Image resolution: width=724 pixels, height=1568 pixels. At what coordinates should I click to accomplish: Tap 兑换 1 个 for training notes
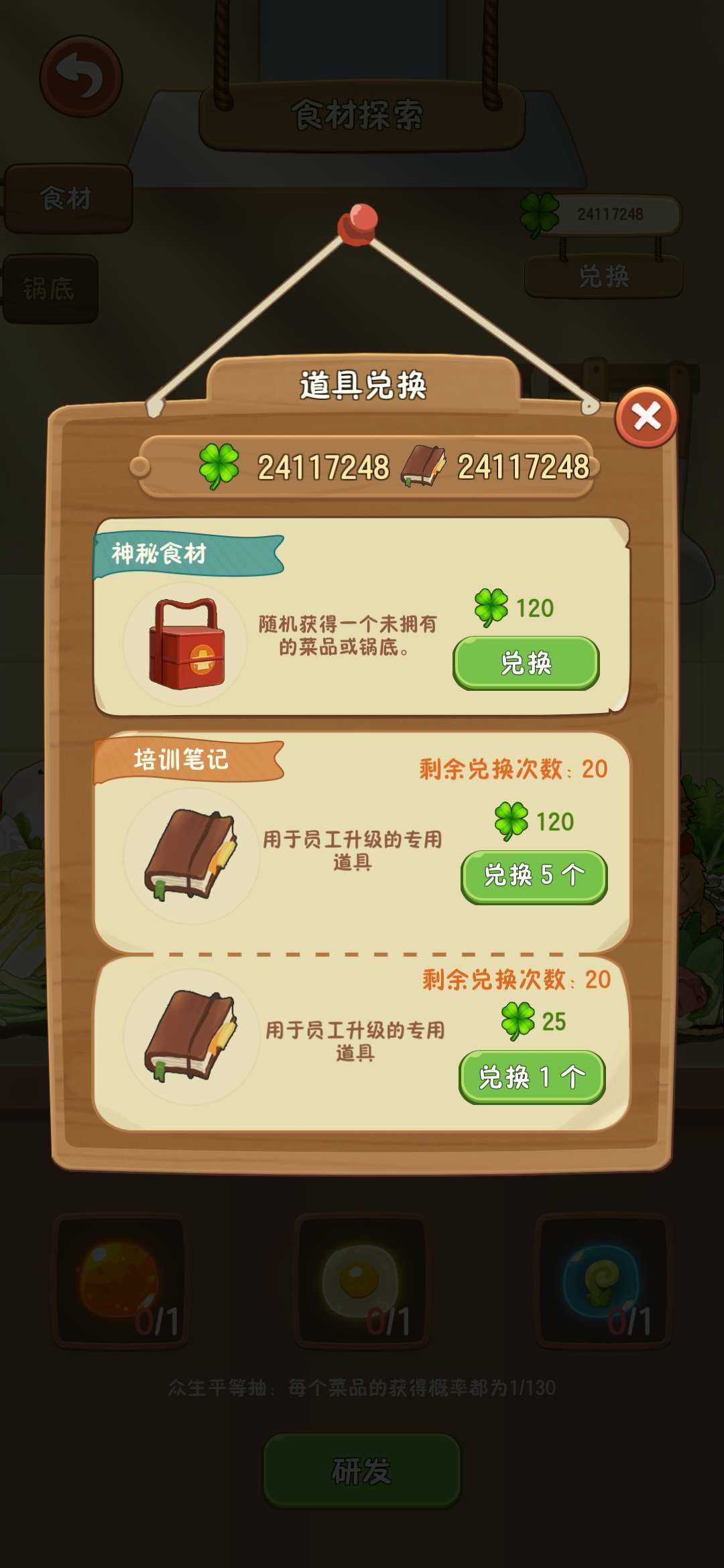click(532, 1076)
